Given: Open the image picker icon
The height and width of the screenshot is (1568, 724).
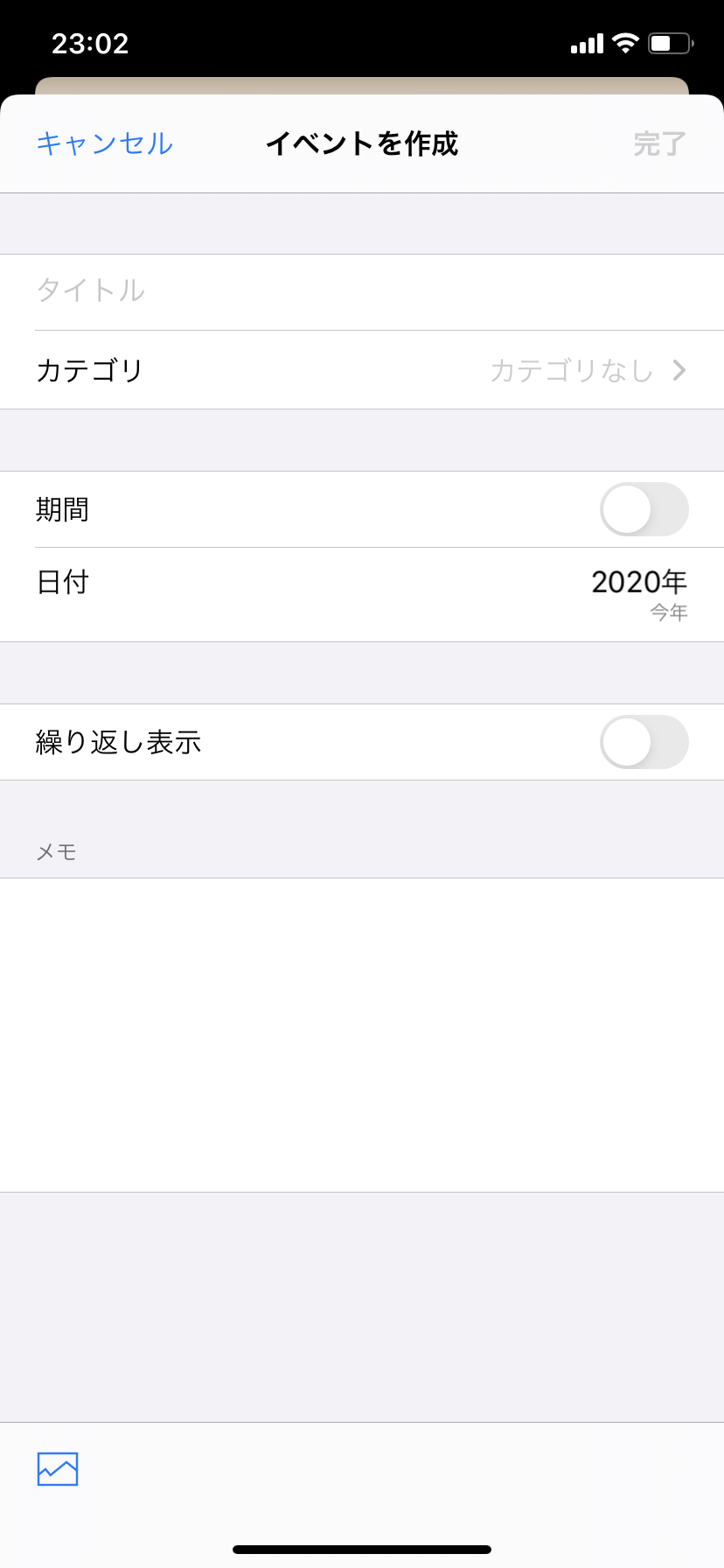Looking at the screenshot, I should tap(58, 1469).
